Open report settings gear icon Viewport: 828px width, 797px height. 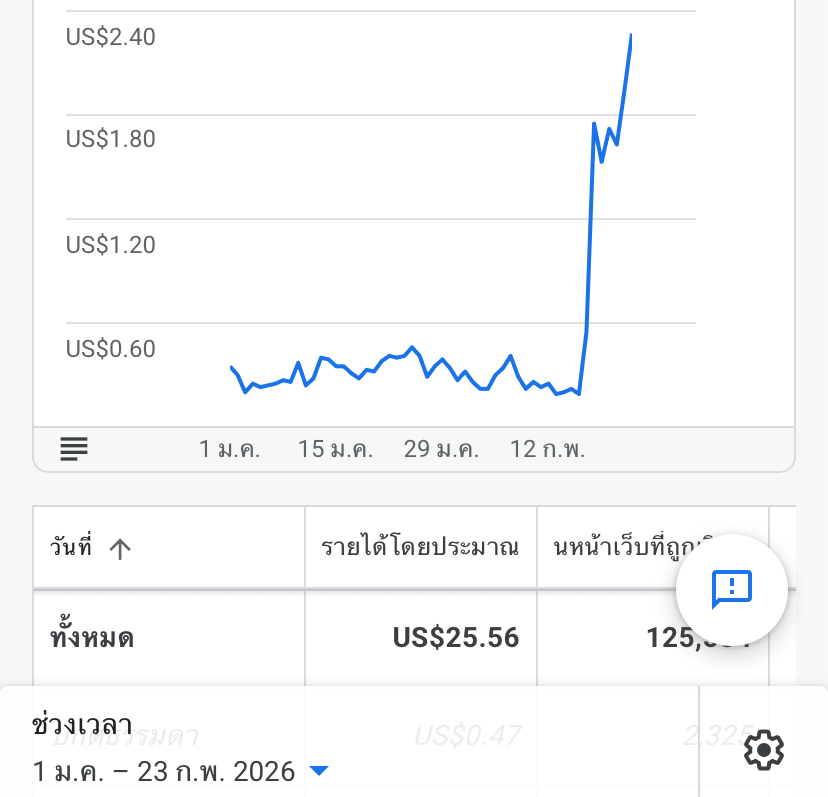(764, 749)
